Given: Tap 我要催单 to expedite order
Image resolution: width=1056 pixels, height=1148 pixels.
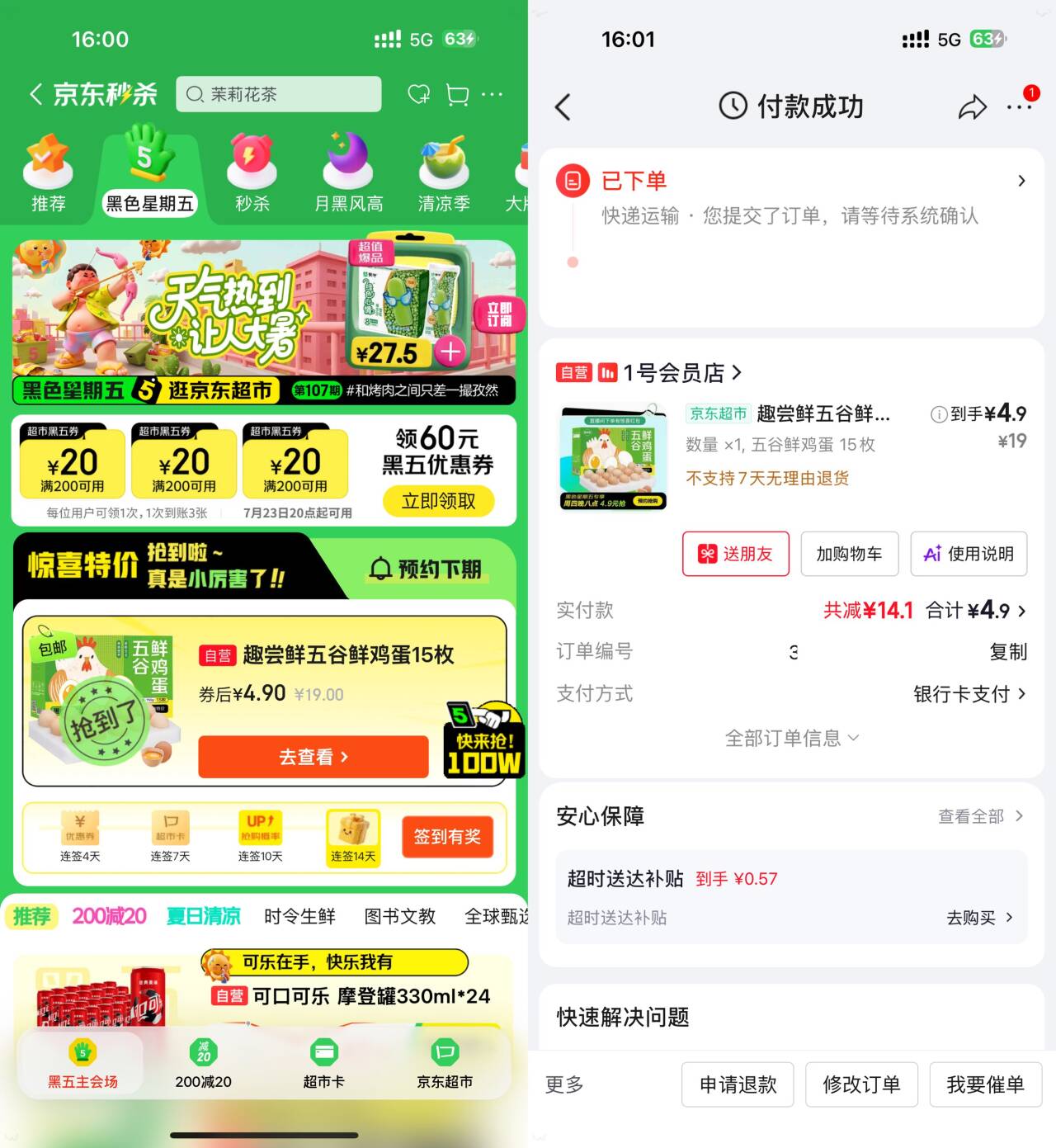Looking at the screenshot, I should 986,1084.
